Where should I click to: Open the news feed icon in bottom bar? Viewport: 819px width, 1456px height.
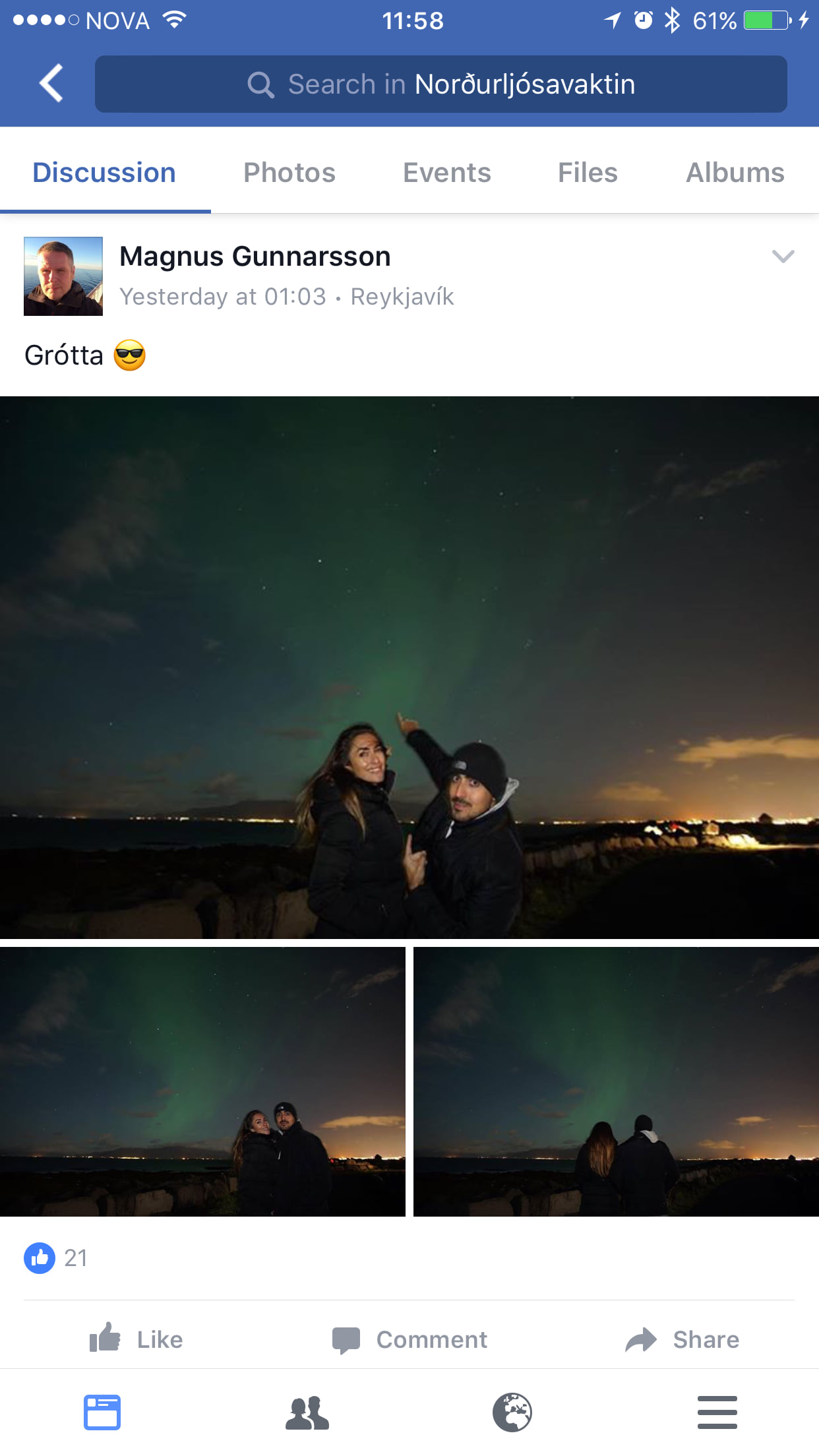point(102,1412)
